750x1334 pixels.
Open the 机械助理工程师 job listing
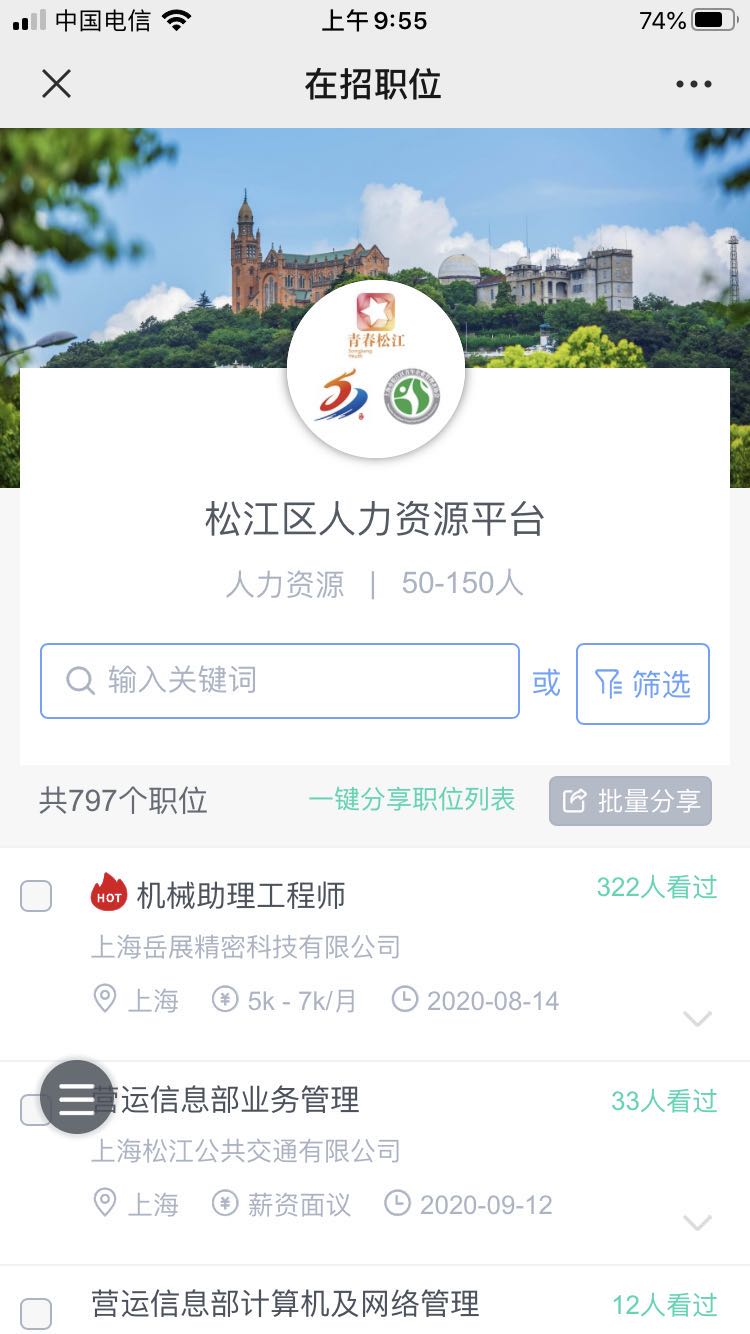(241, 896)
